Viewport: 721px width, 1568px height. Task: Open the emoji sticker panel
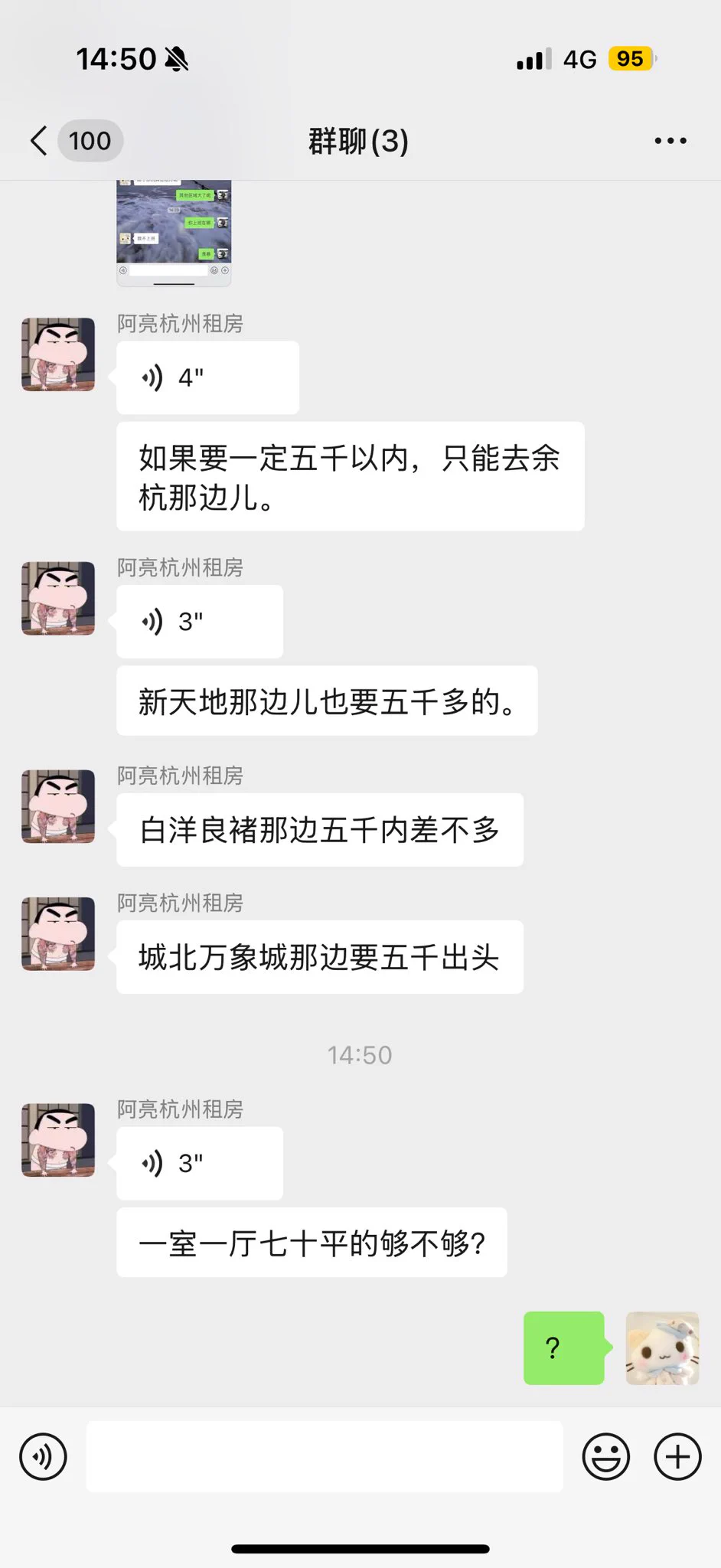606,1456
